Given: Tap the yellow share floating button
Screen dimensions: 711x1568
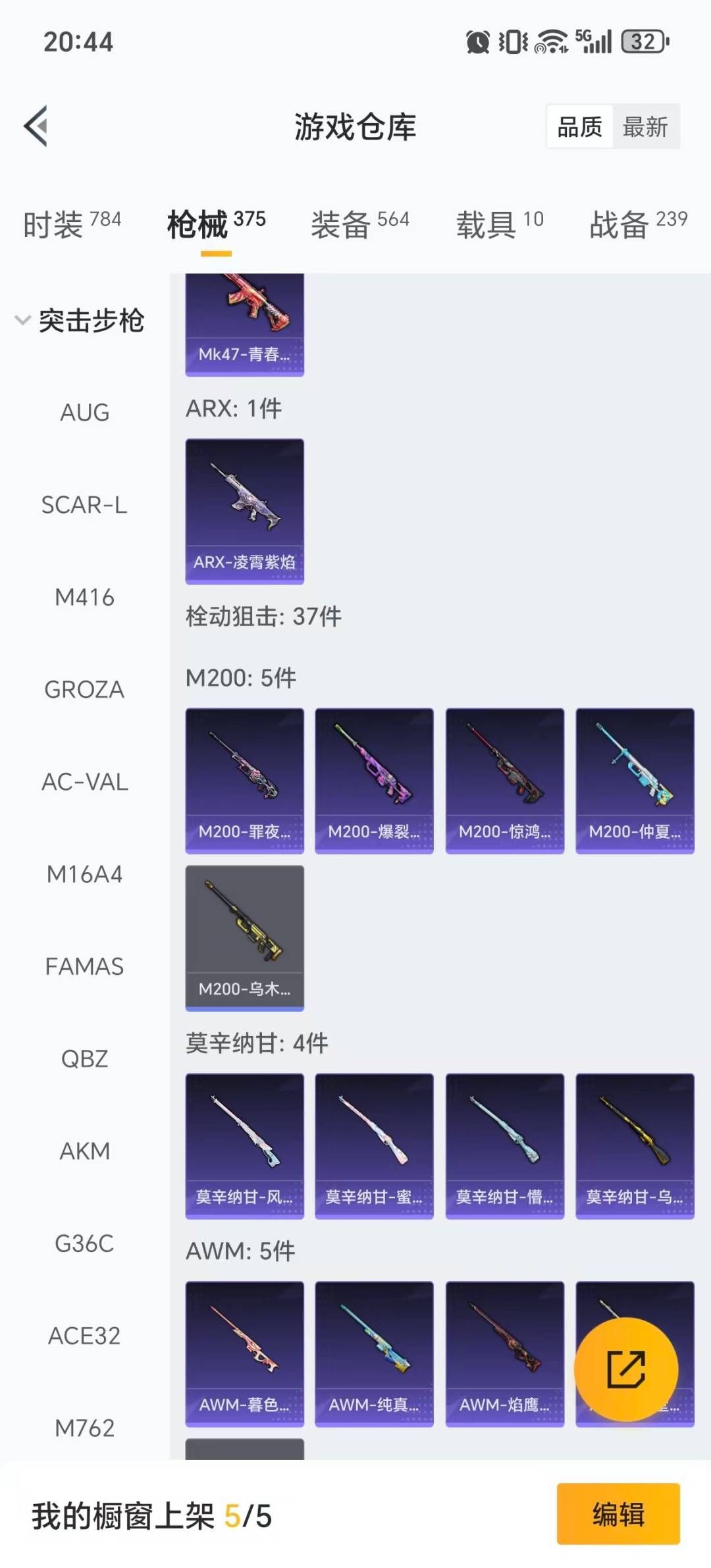Looking at the screenshot, I should tap(625, 1369).
